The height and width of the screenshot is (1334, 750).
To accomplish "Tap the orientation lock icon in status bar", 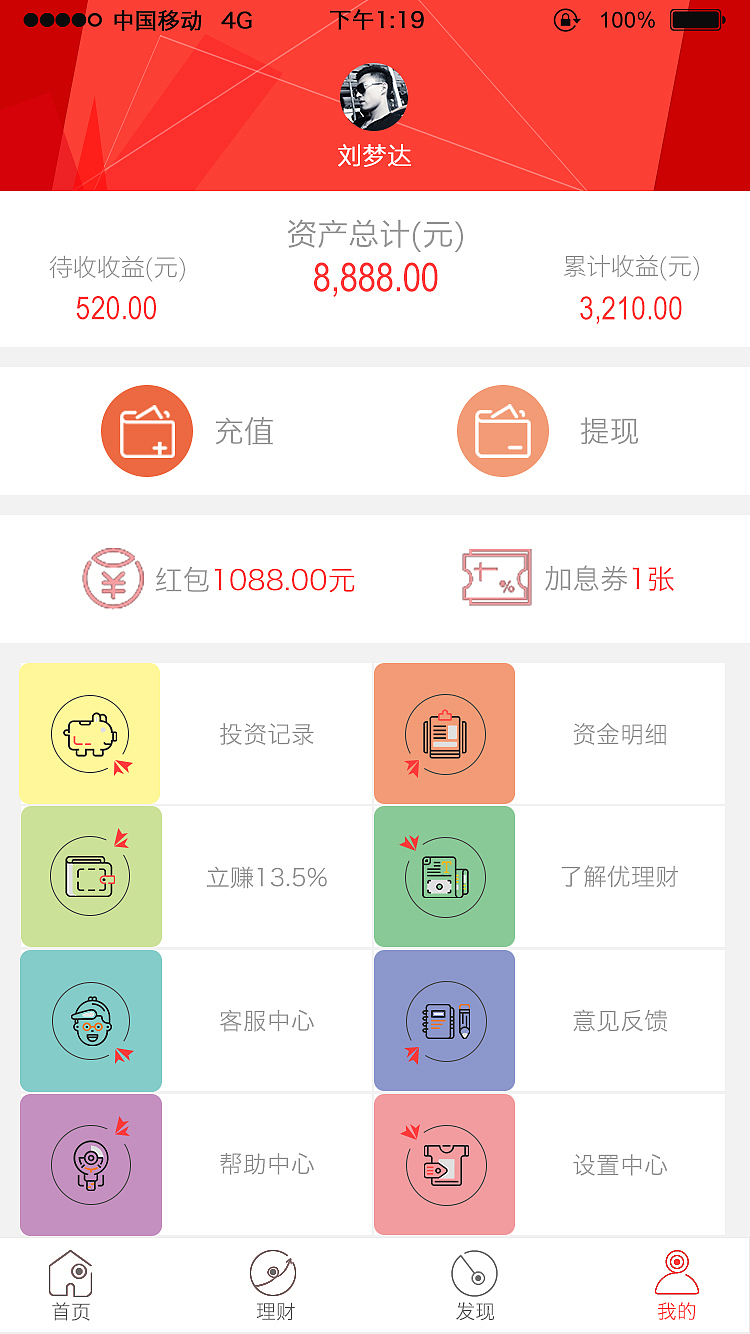I will (x=567, y=19).
